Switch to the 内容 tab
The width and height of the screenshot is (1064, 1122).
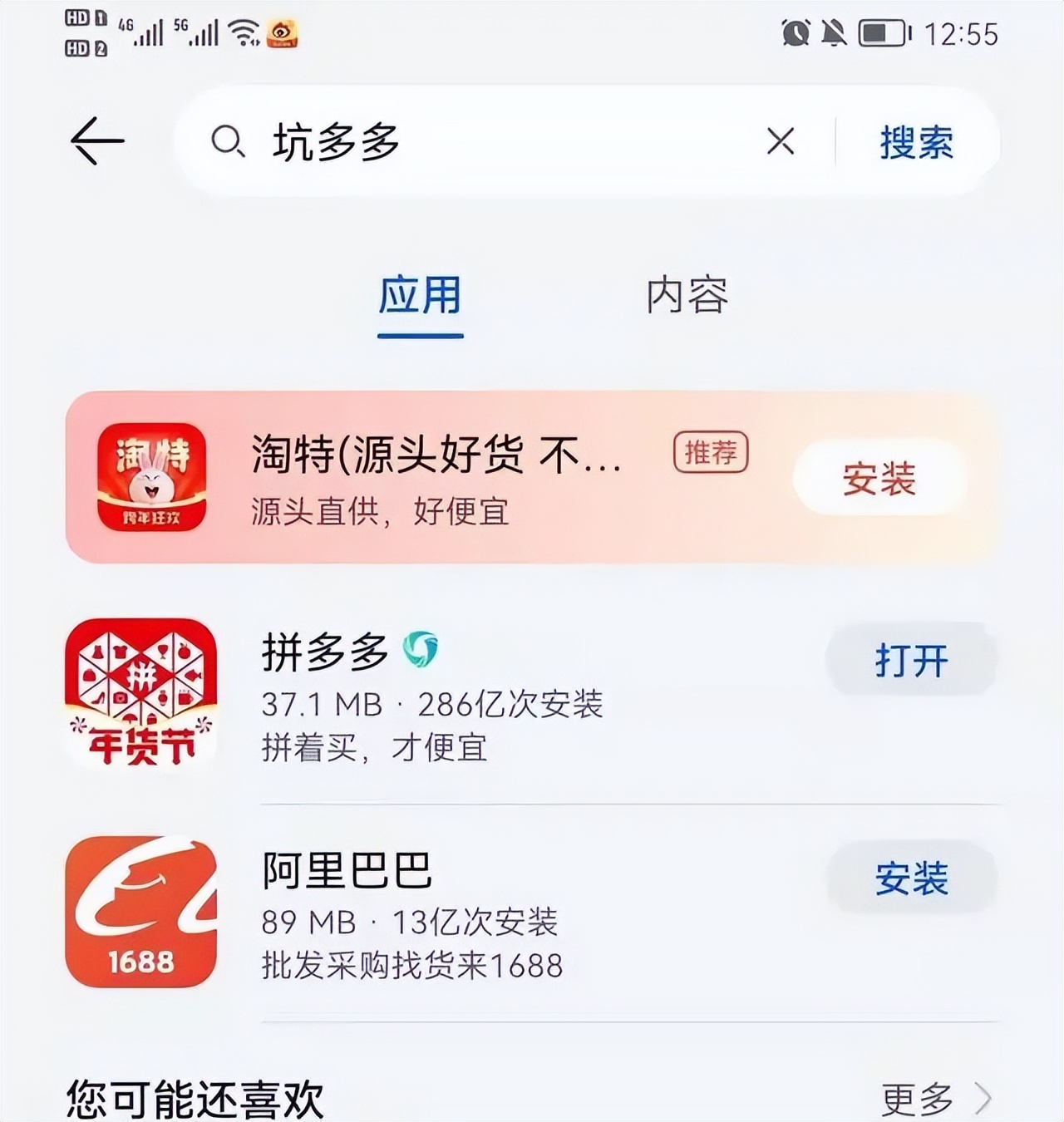click(x=687, y=296)
